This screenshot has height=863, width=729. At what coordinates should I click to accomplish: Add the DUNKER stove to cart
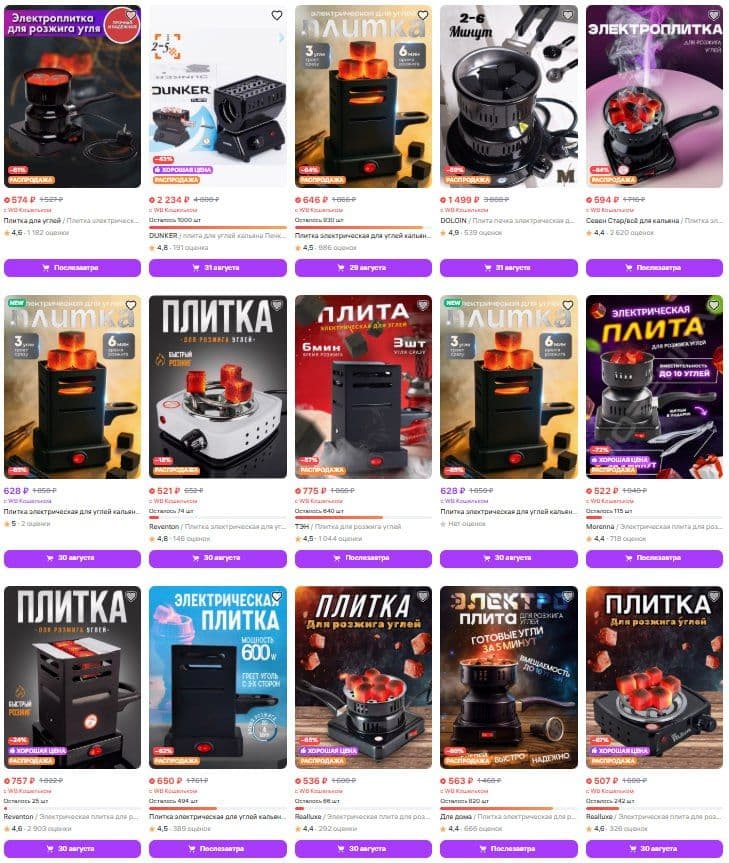(217, 268)
